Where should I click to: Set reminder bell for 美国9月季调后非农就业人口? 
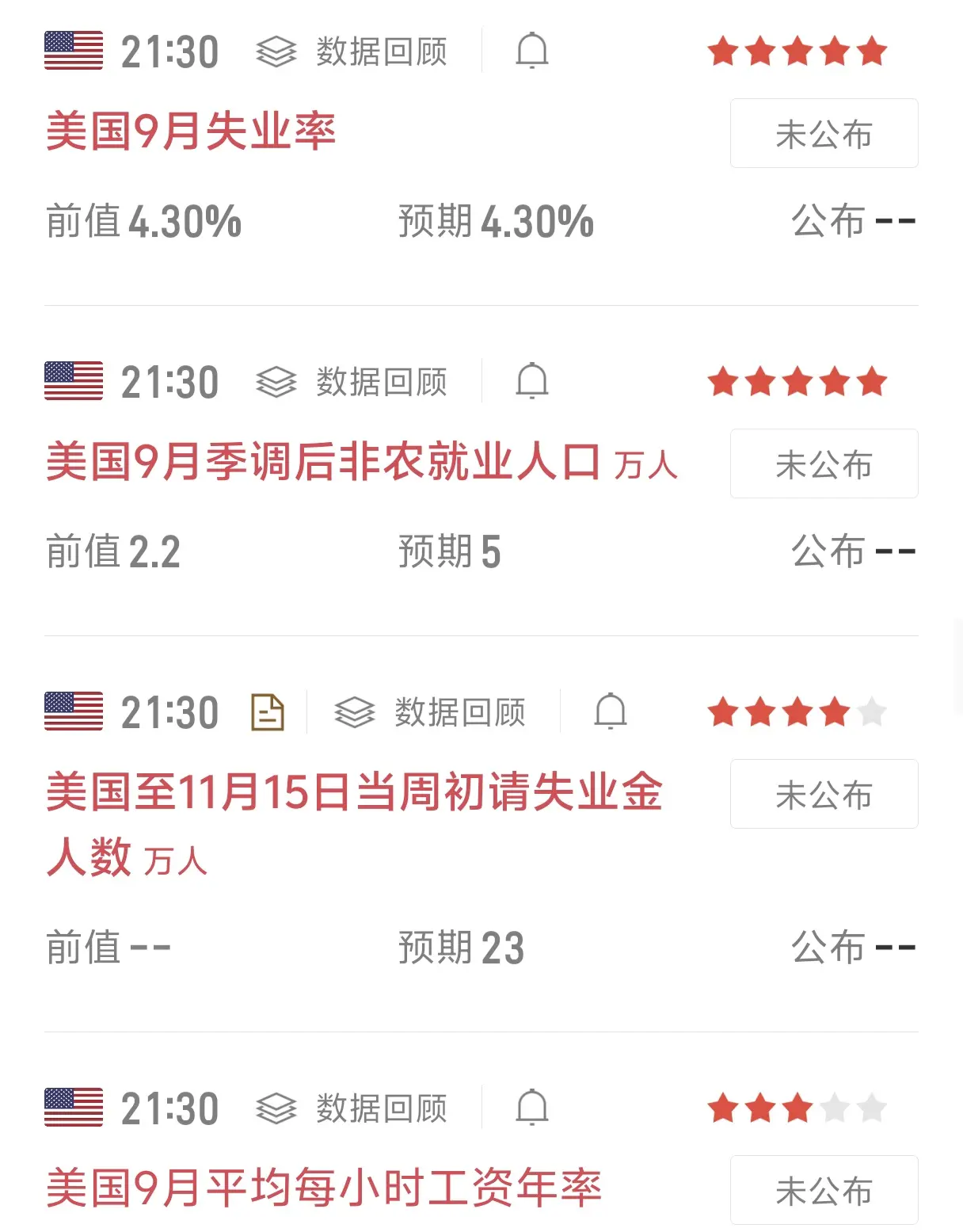pos(531,382)
